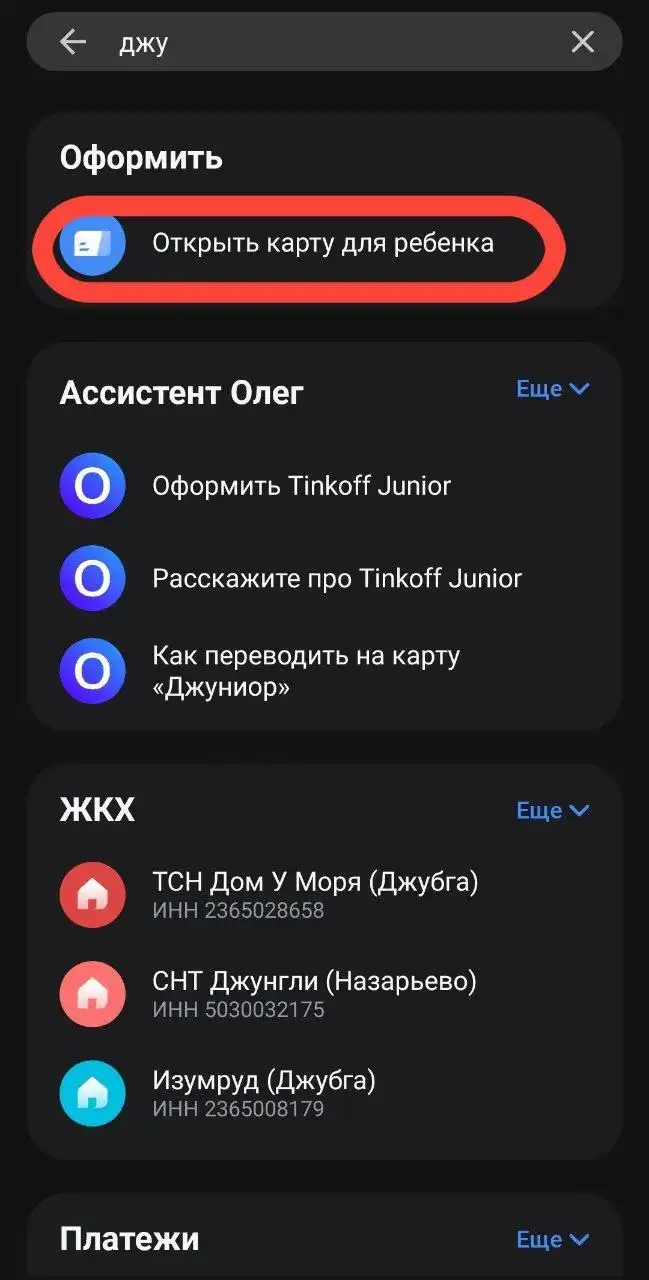The image size is (649, 1280).
Task: Choose ТСН Дом У Моря (Джубга)
Action: click(325, 893)
